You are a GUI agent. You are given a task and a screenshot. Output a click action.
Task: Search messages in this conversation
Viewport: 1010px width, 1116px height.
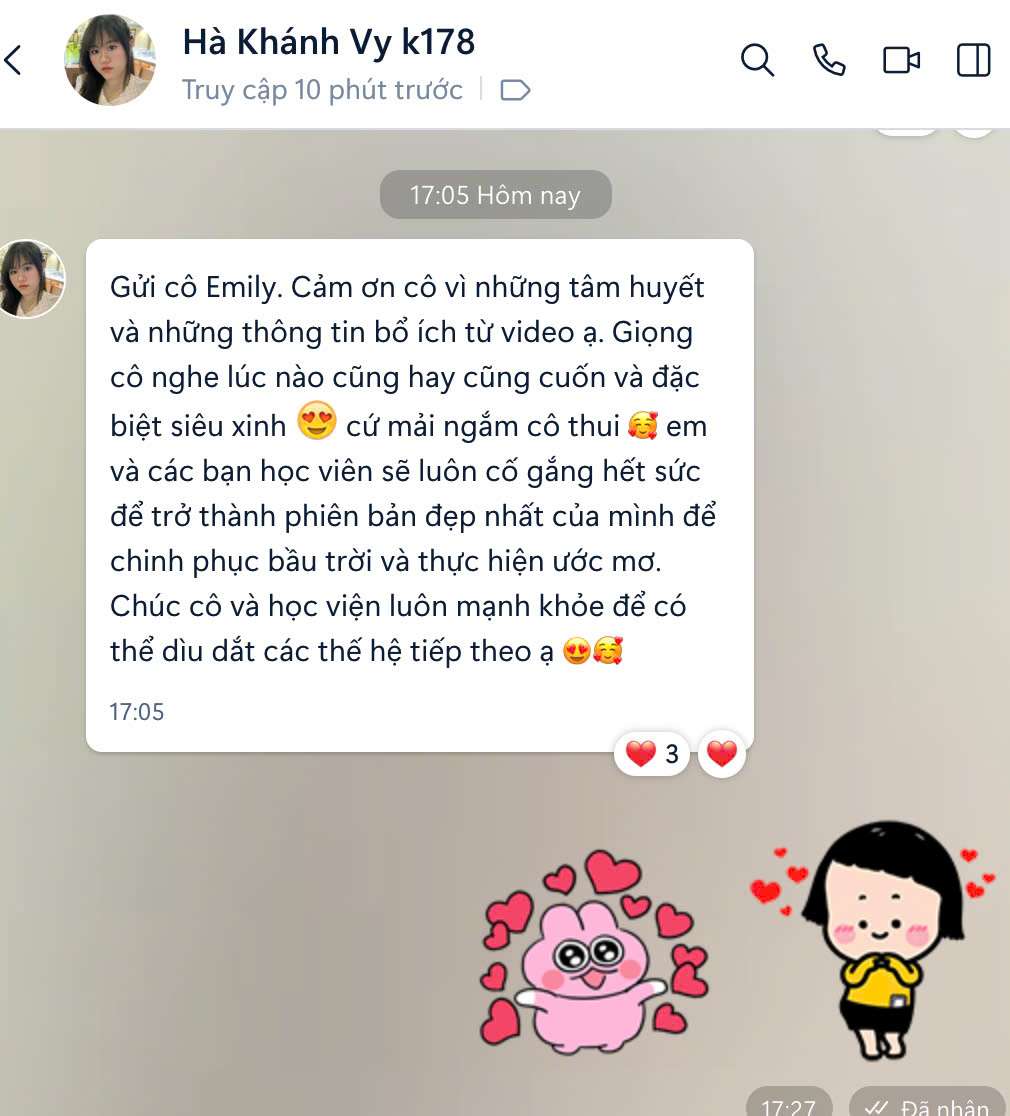tap(757, 61)
